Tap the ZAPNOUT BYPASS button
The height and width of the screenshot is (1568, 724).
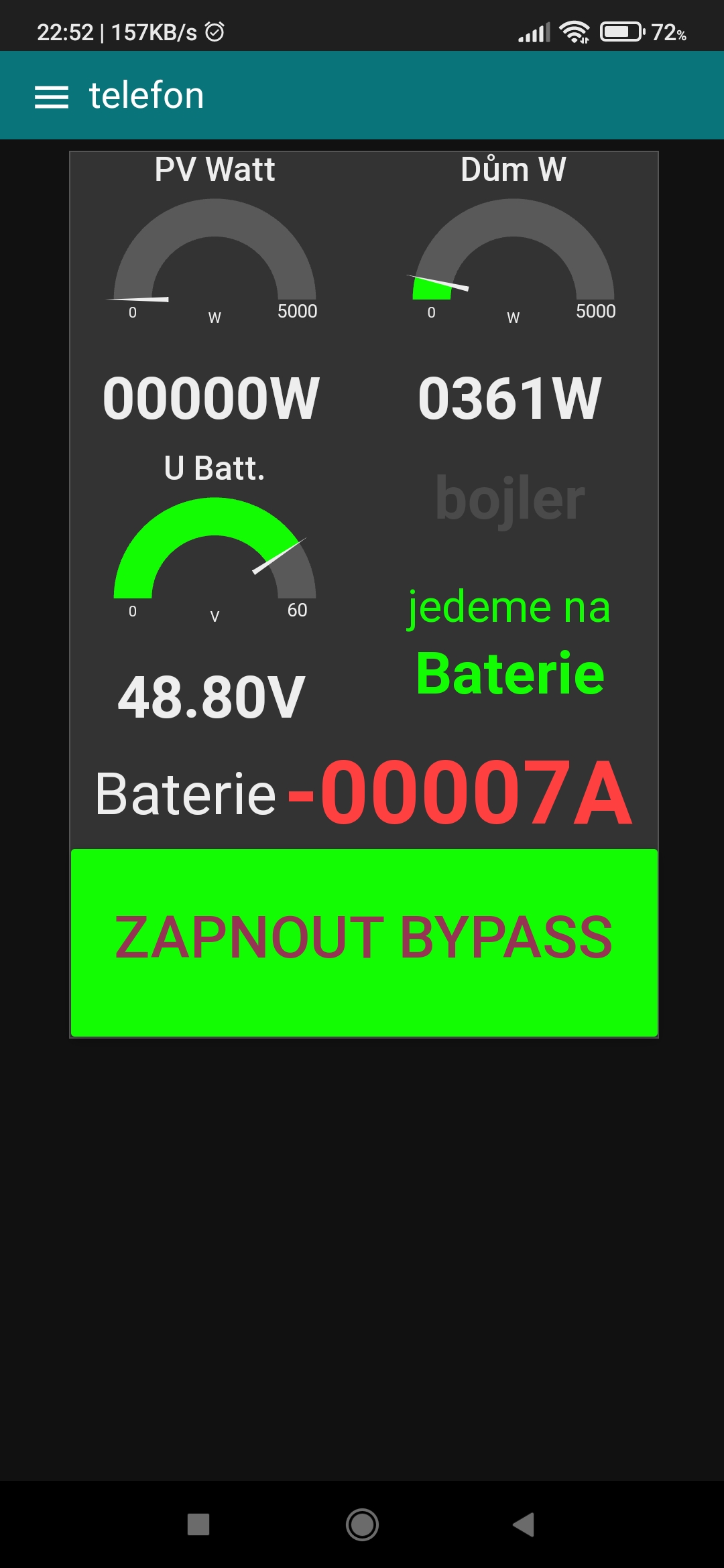pos(363,942)
